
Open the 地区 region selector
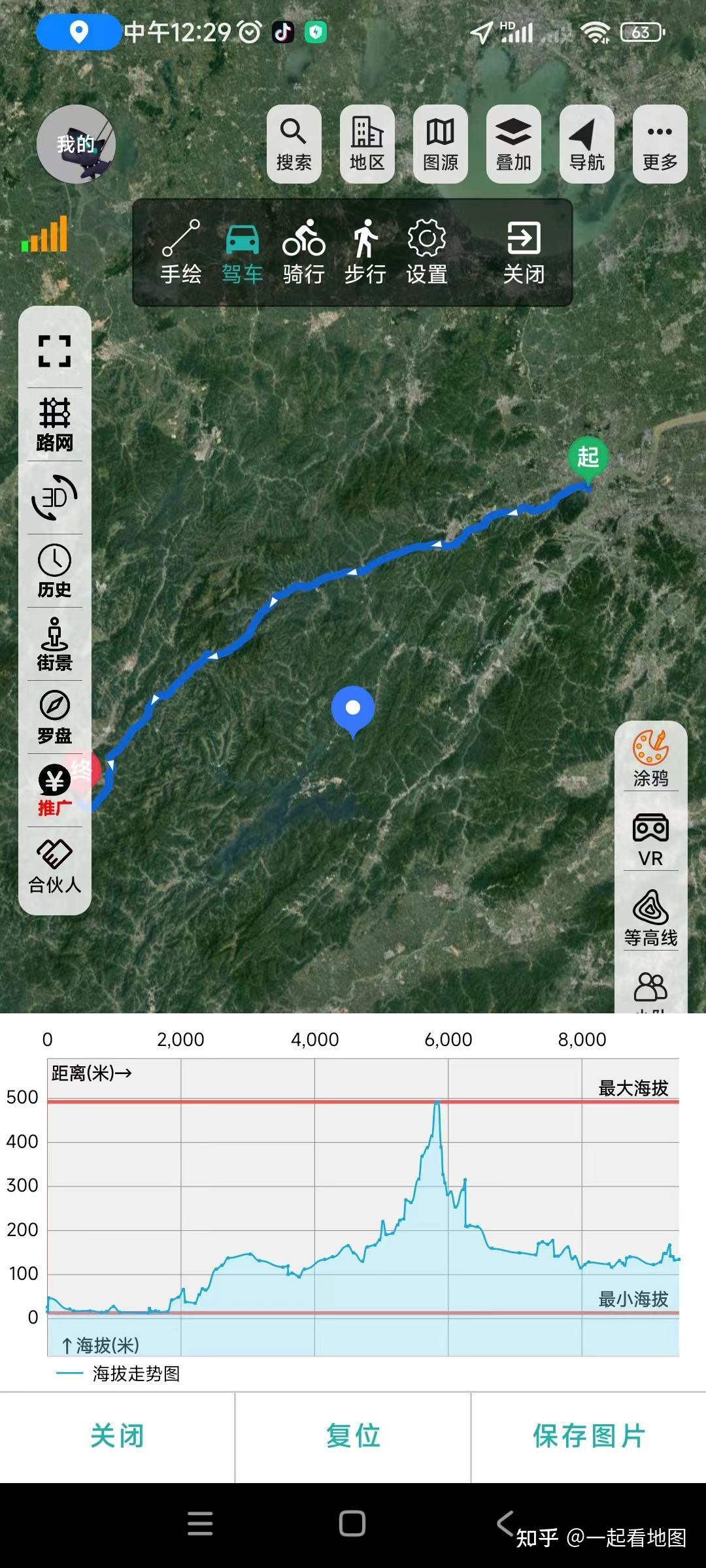(x=367, y=144)
